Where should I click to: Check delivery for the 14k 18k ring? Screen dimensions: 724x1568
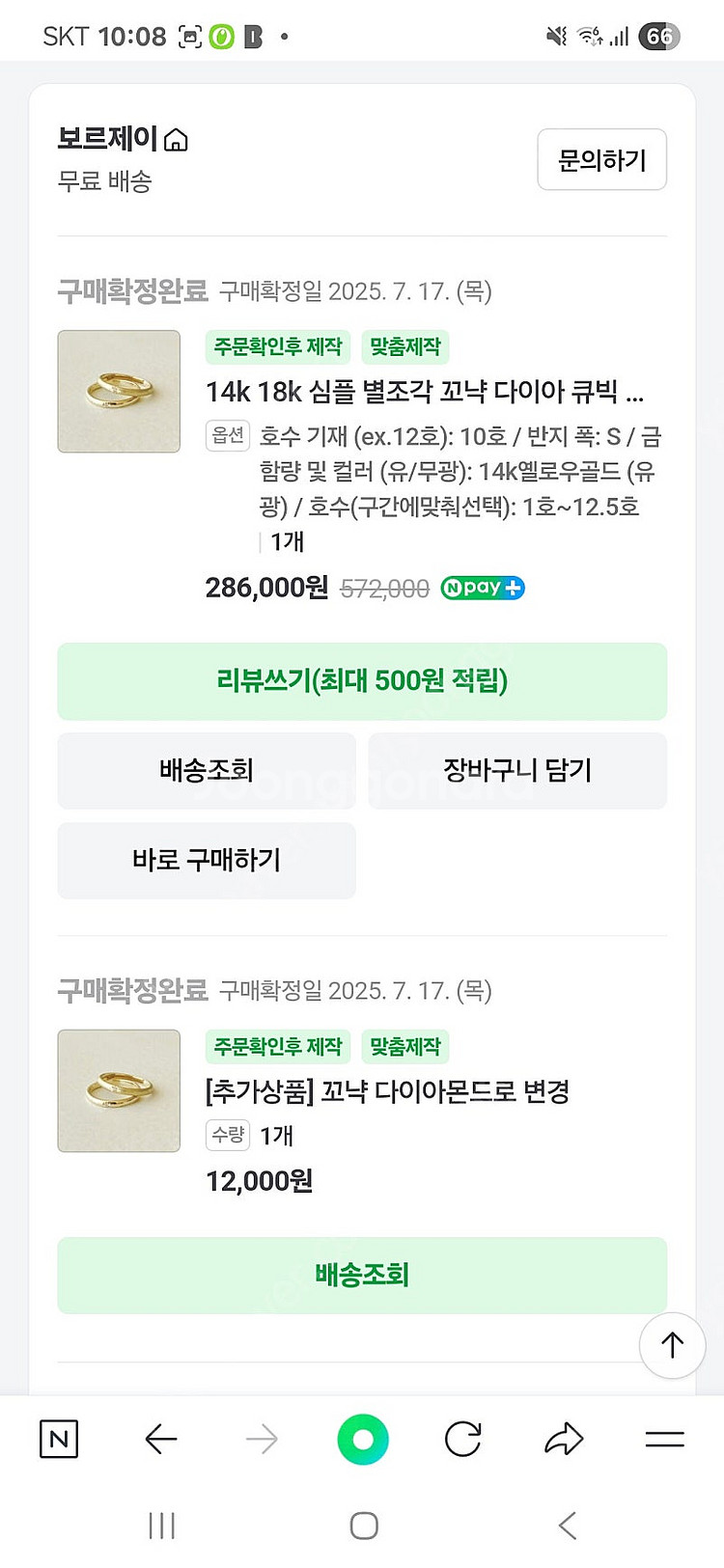click(x=207, y=770)
